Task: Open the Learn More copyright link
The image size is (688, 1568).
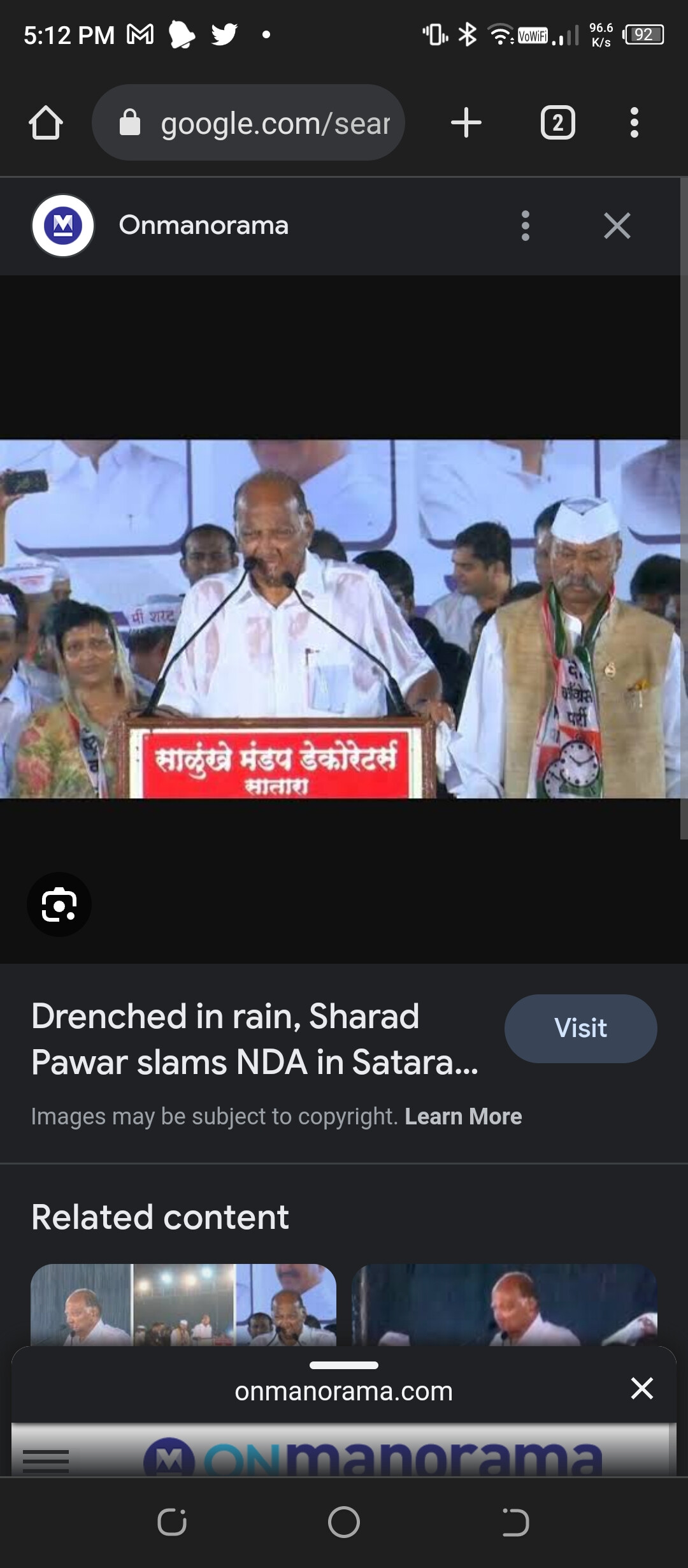Action: 463,1117
